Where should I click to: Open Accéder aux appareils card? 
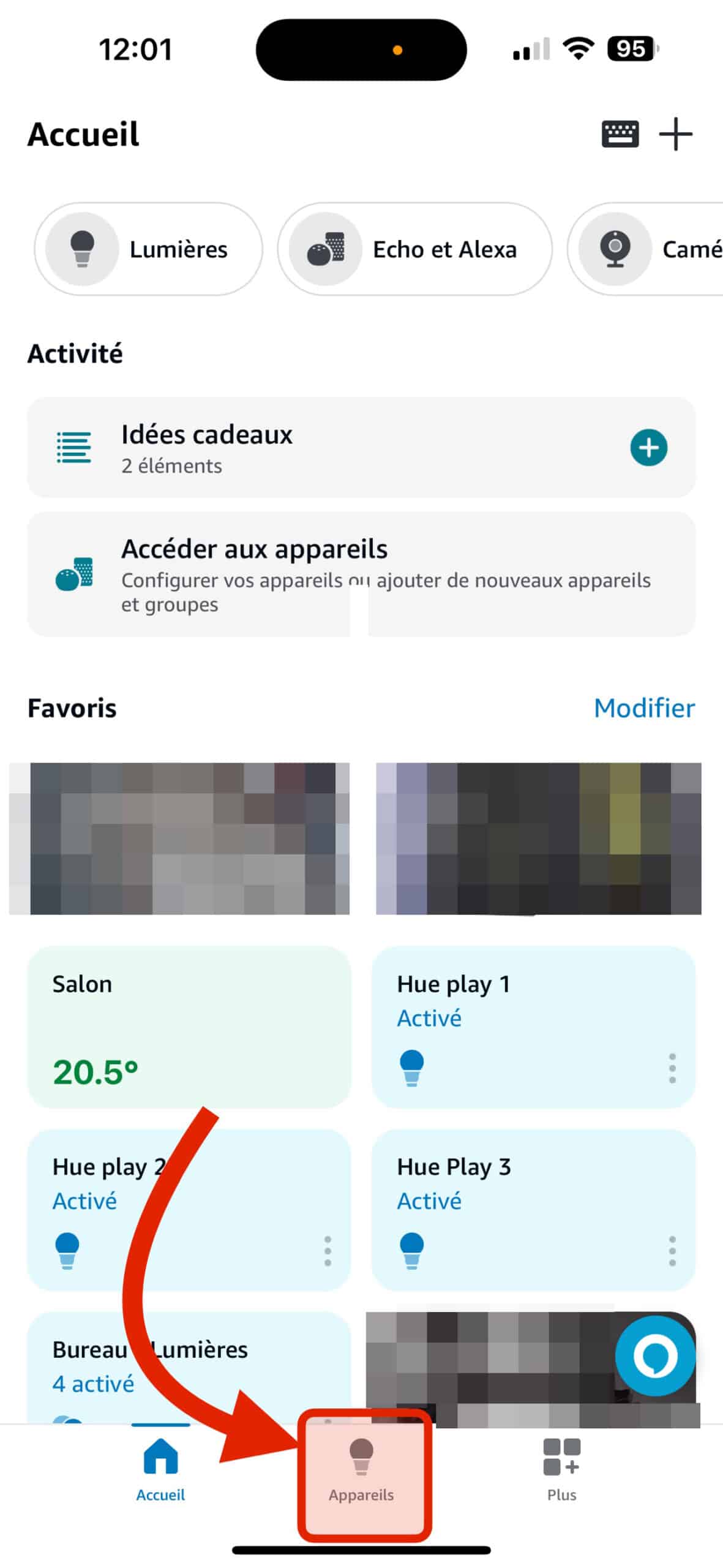tap(361, 575)
